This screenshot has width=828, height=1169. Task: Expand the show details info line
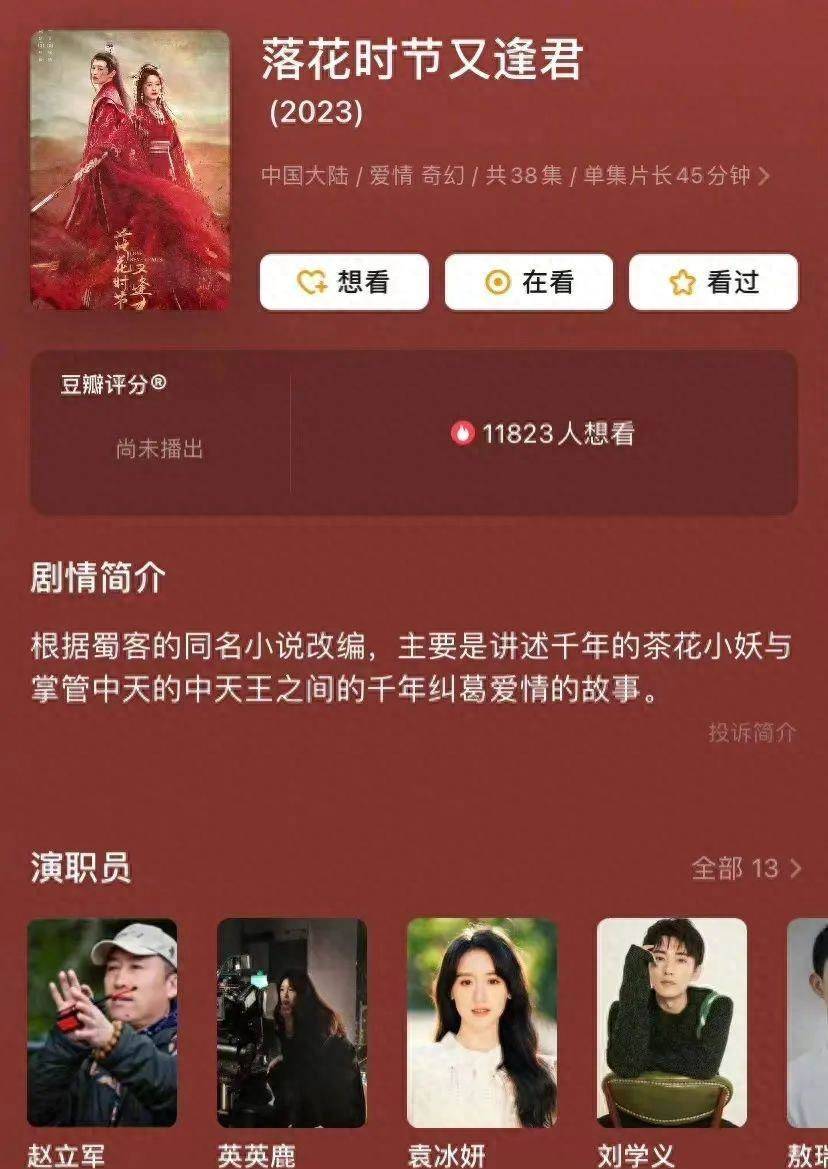pyautogui.click(x=764, y=176)
